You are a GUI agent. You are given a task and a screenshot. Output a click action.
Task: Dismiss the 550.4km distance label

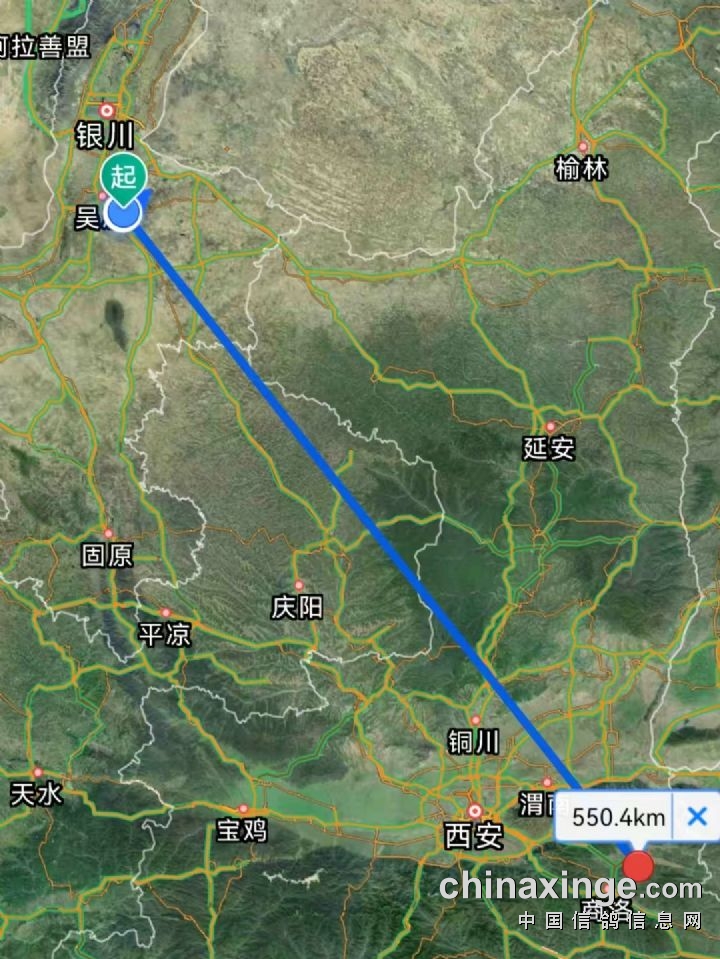pyautogui.click(x=697, y=817)
